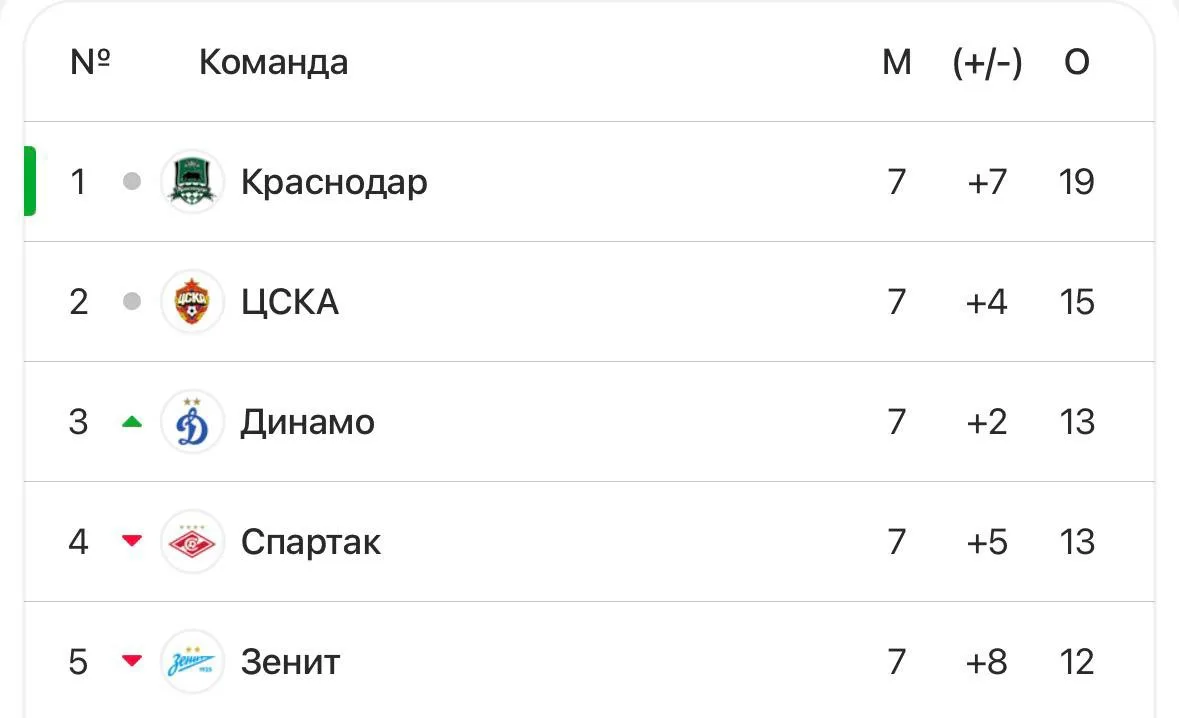Viewport: 1179px width, 718px height.
Task: Open the Краснодар team row
Action: pyautogui.click(x=590, y=181)
